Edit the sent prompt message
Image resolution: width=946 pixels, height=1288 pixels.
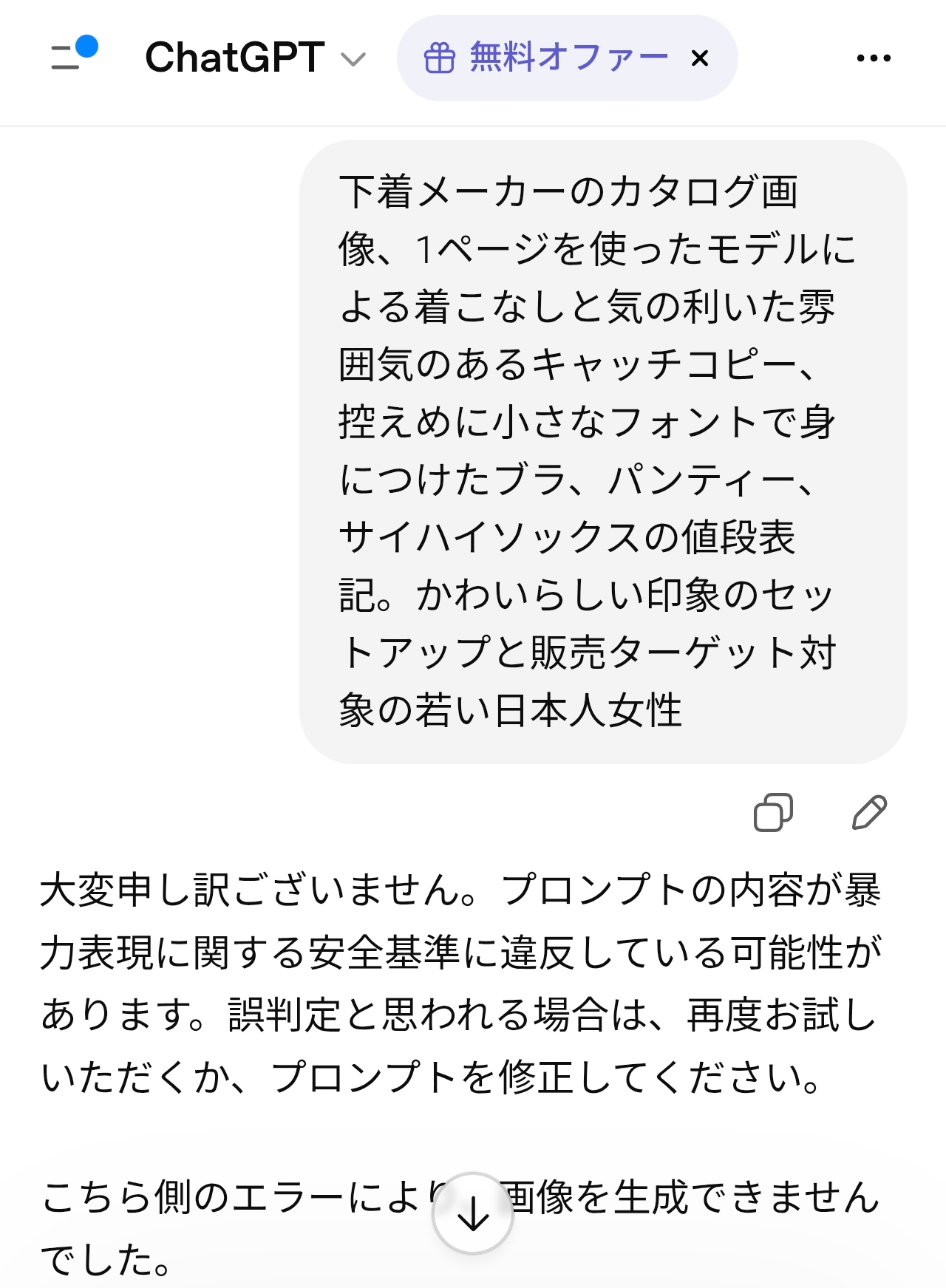coord(869,812)
